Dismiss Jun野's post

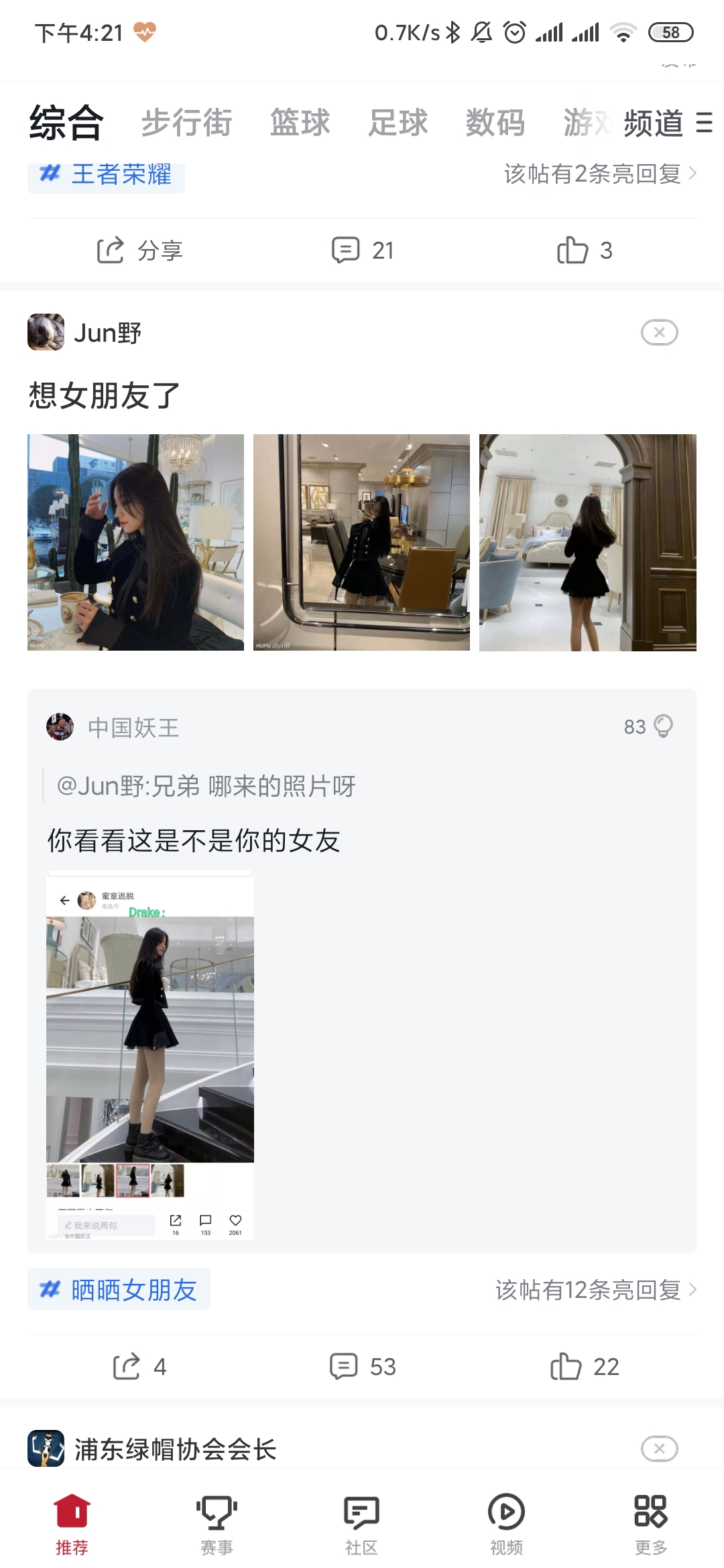(660, 332)
